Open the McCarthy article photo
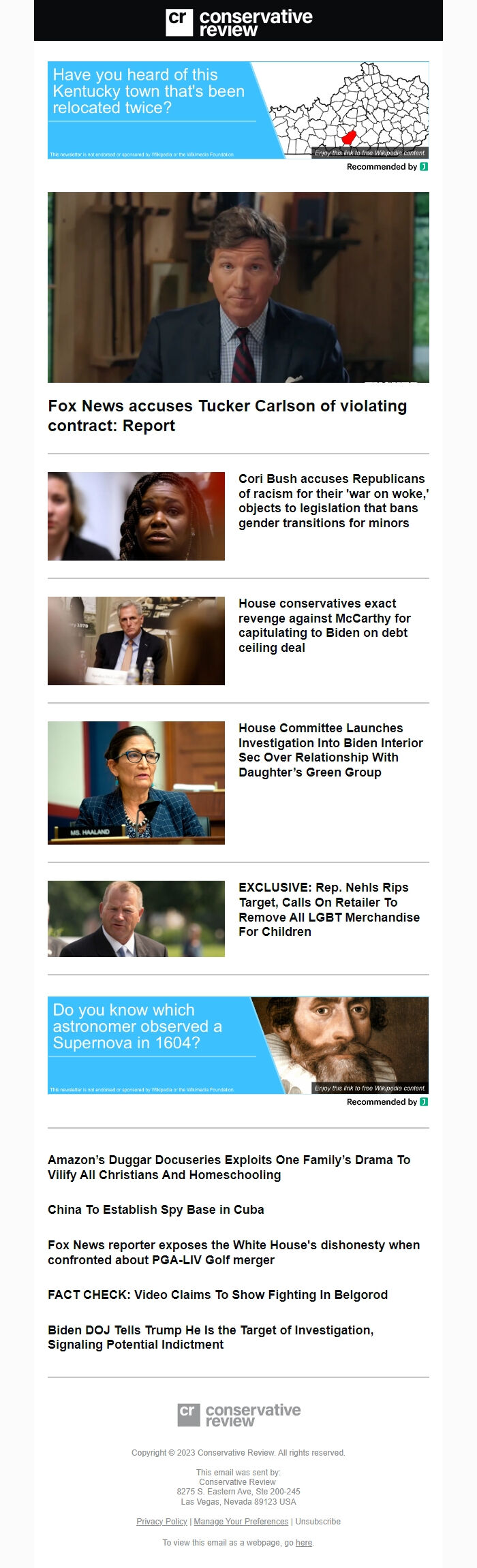Viewport: 477px width, 1568px height. [136, 641]
